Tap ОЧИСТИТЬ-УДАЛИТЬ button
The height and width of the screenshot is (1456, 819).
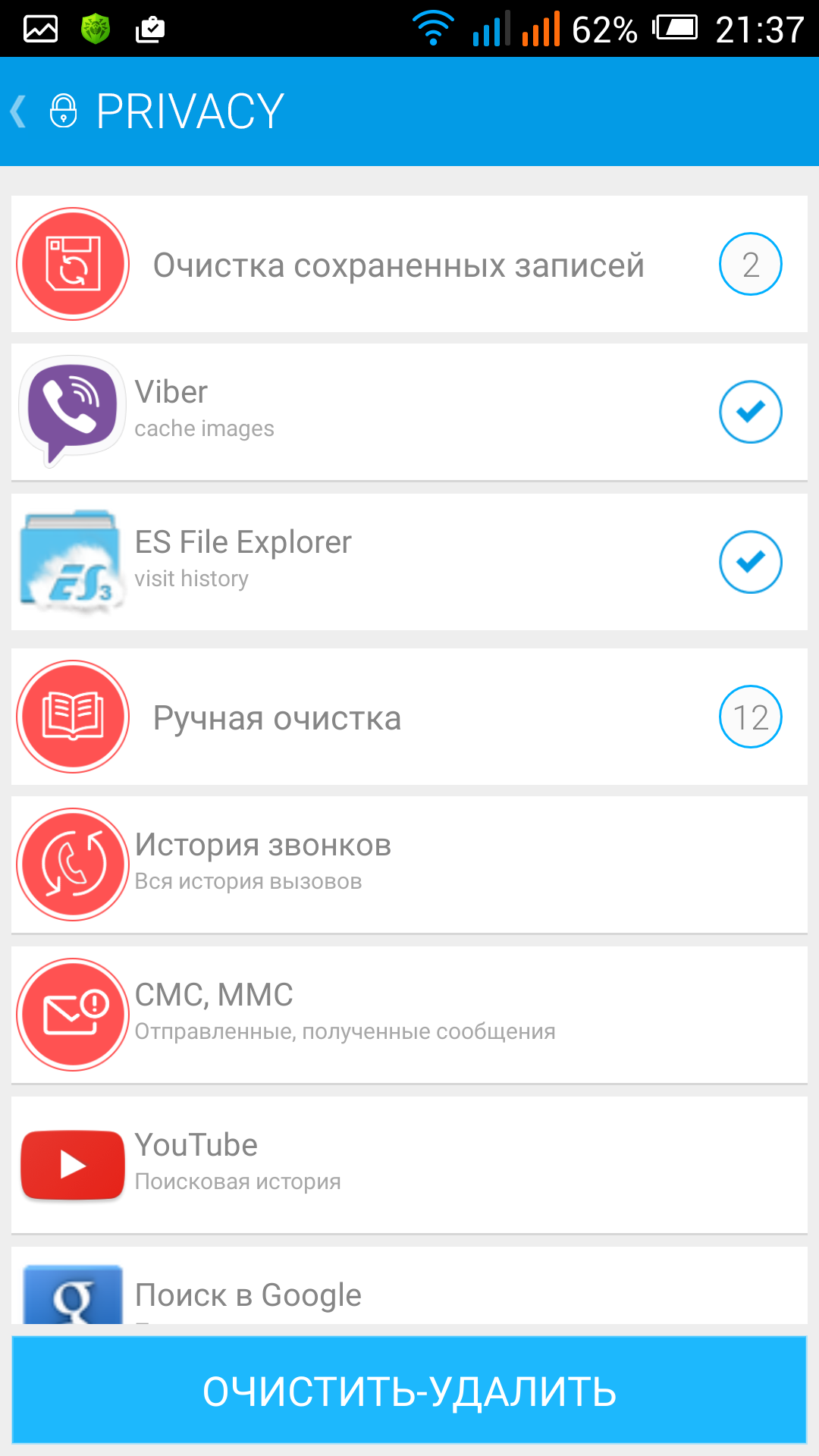click(409, 1390)
